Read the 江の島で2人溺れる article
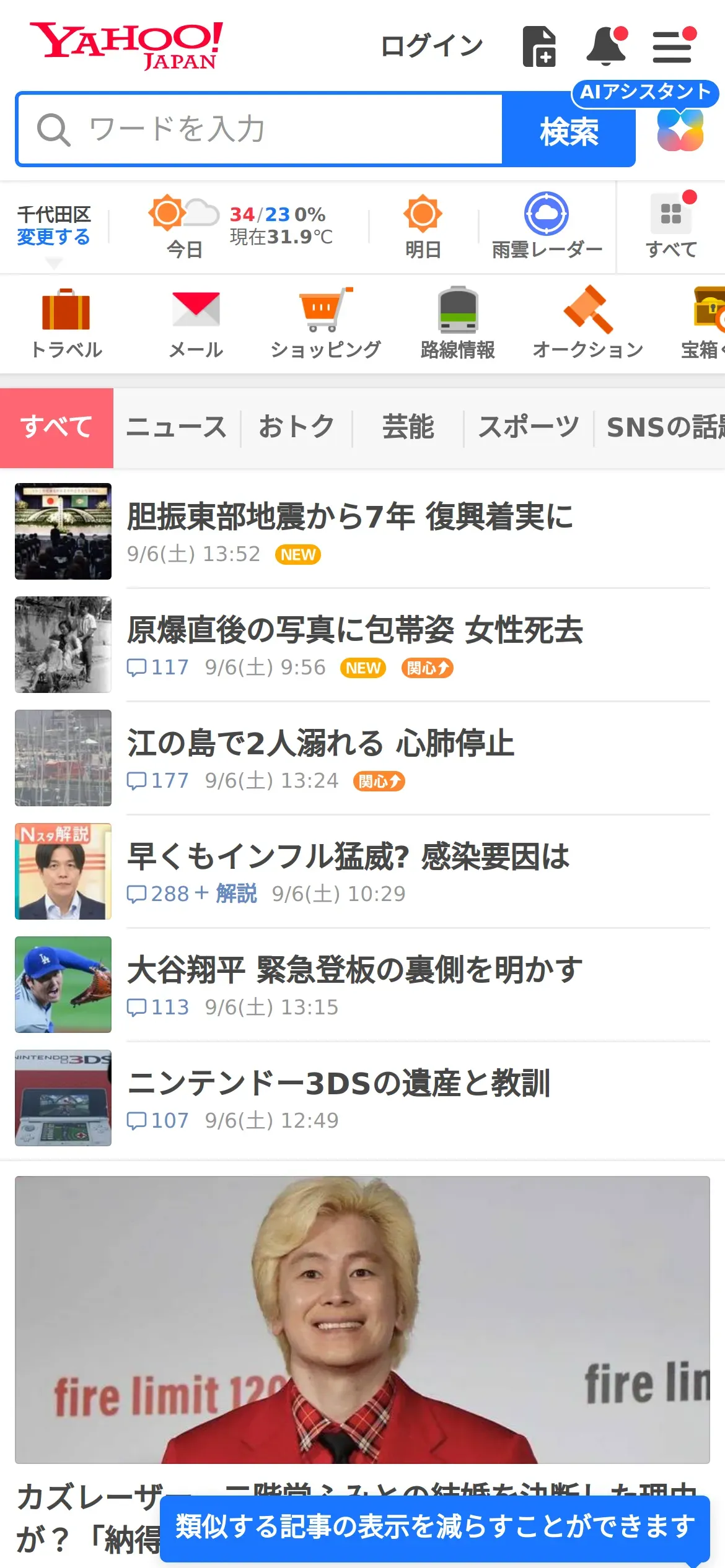Screen dimensions: 725x1568 coord(320,744)
